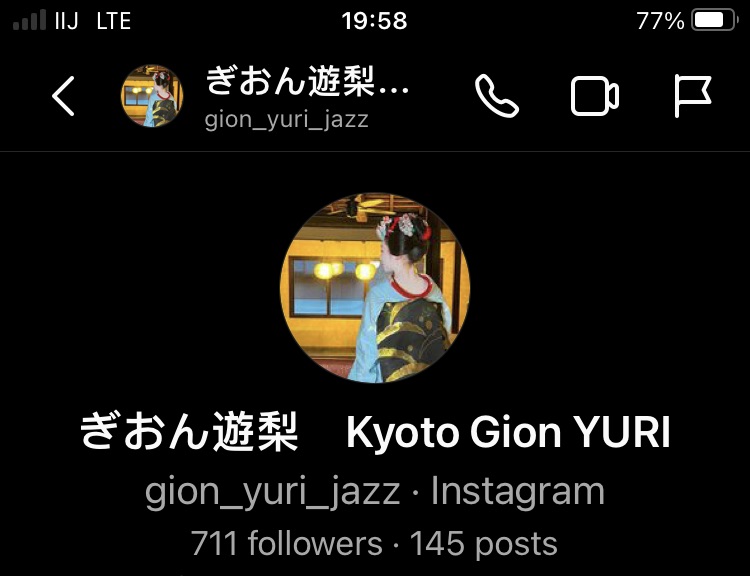The height and width of the screenshot is (576, 750).
Task: Start a video call with gion_yuri_jazz
Action: tap(594, 97)
